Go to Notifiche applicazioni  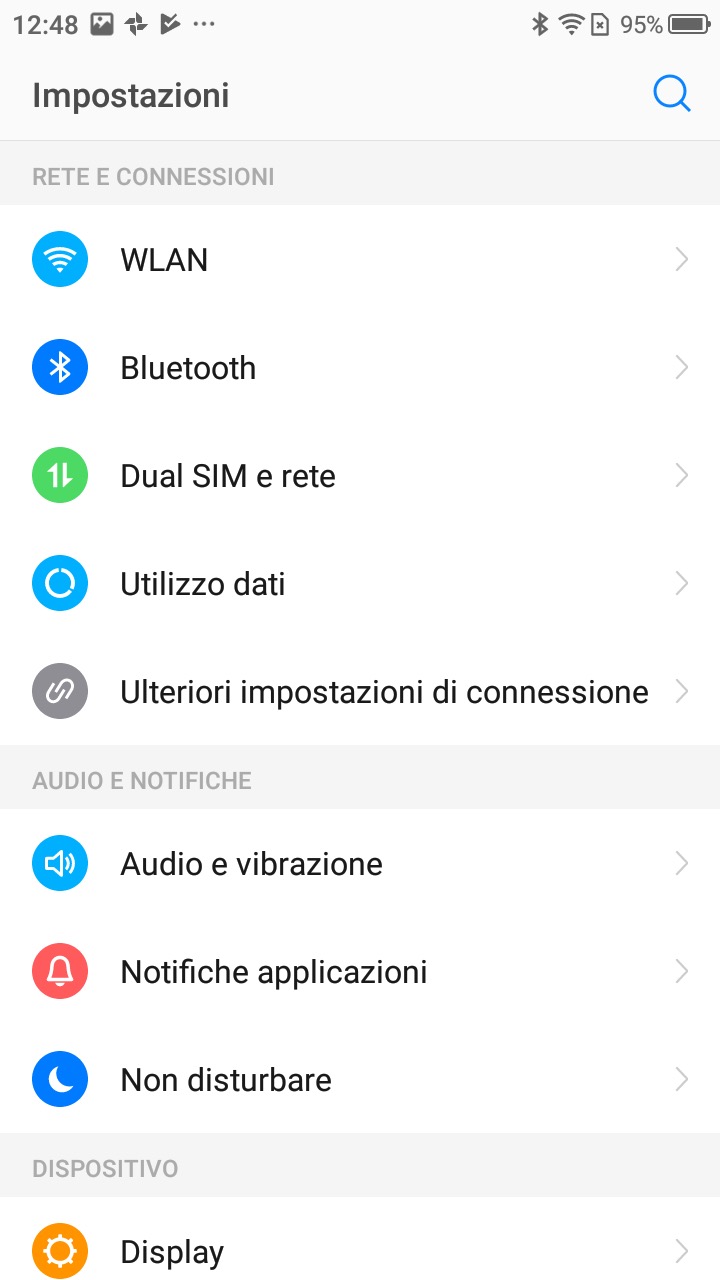coord(360,972)
